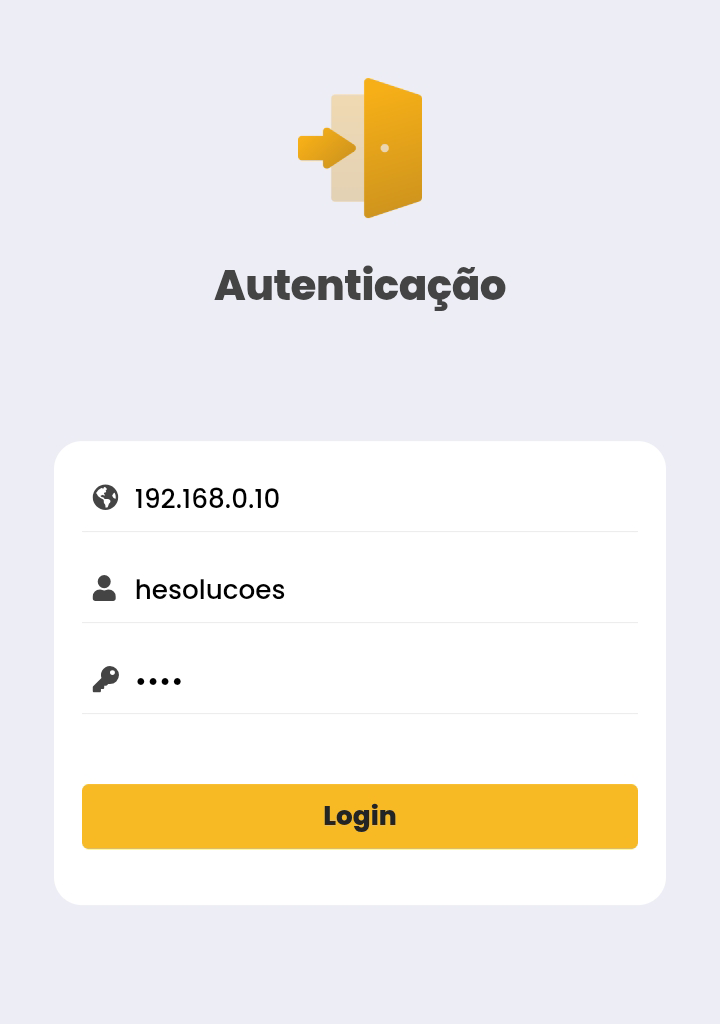Edit the server address field 192.168.0.10
The image size is (720, 1024).
coord(380,498)
